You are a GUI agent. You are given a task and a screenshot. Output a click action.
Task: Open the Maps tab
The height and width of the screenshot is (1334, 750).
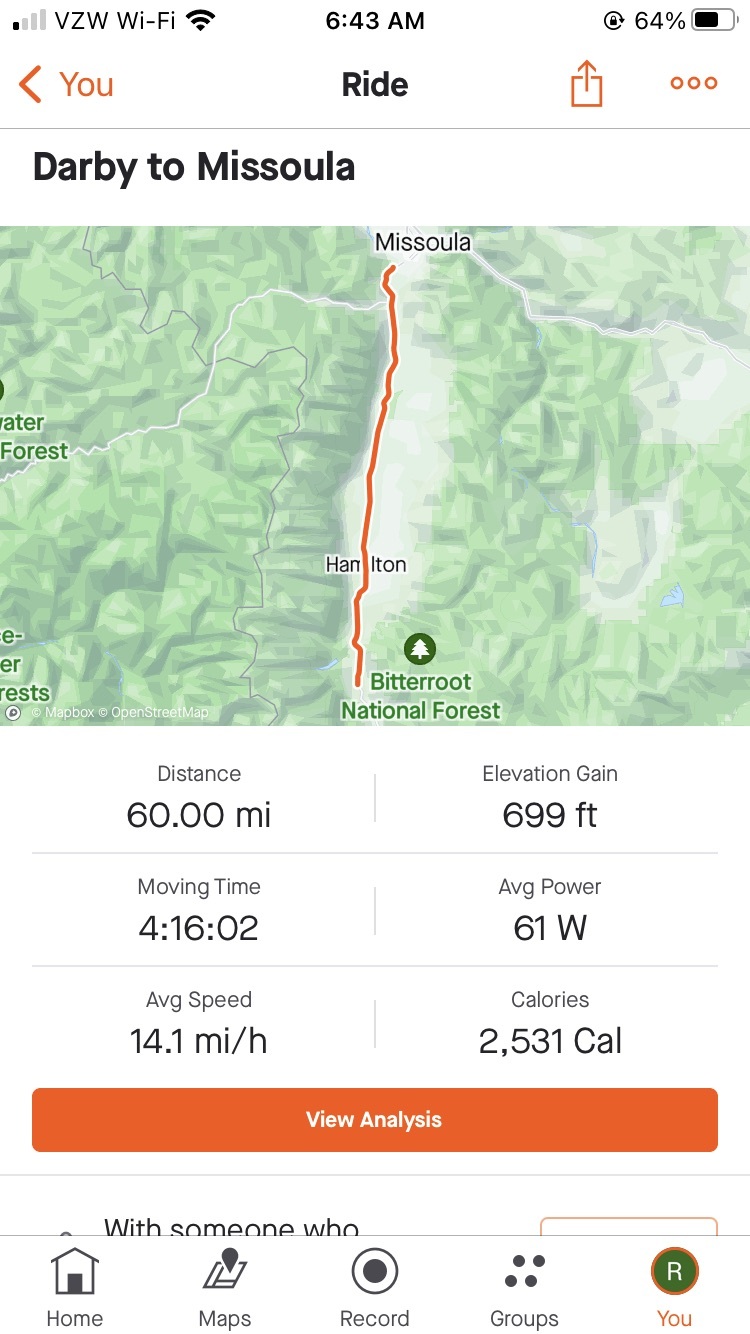click(x=225, y=1287)
